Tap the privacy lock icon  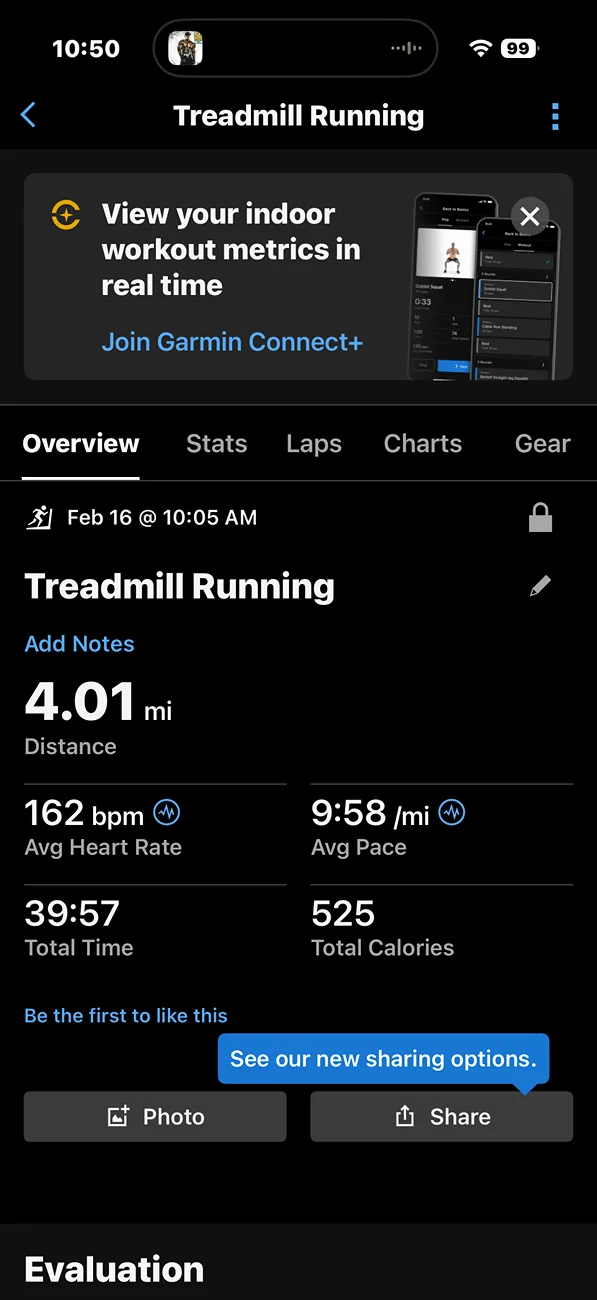coord(540,518)
